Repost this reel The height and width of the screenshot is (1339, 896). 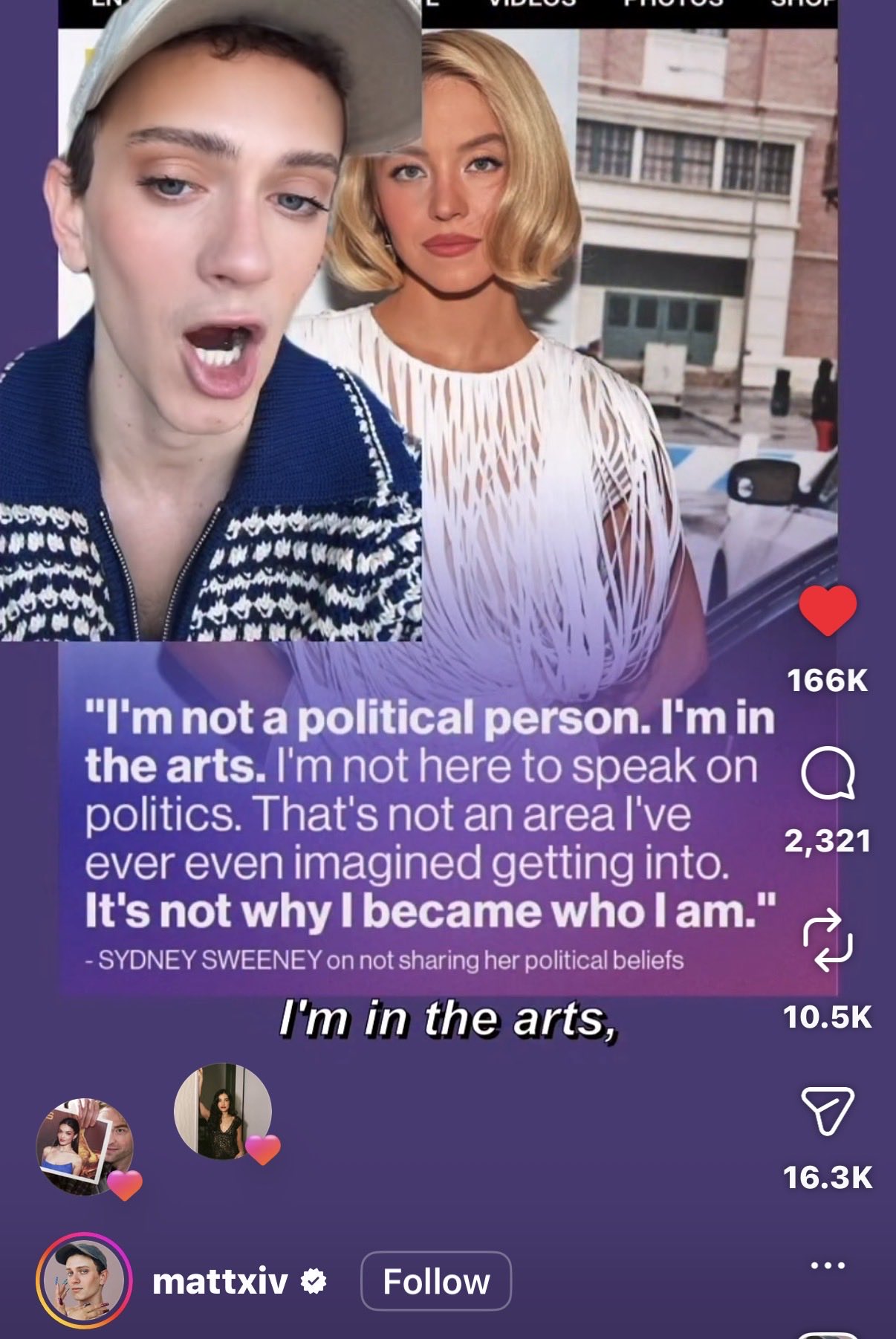828,940
